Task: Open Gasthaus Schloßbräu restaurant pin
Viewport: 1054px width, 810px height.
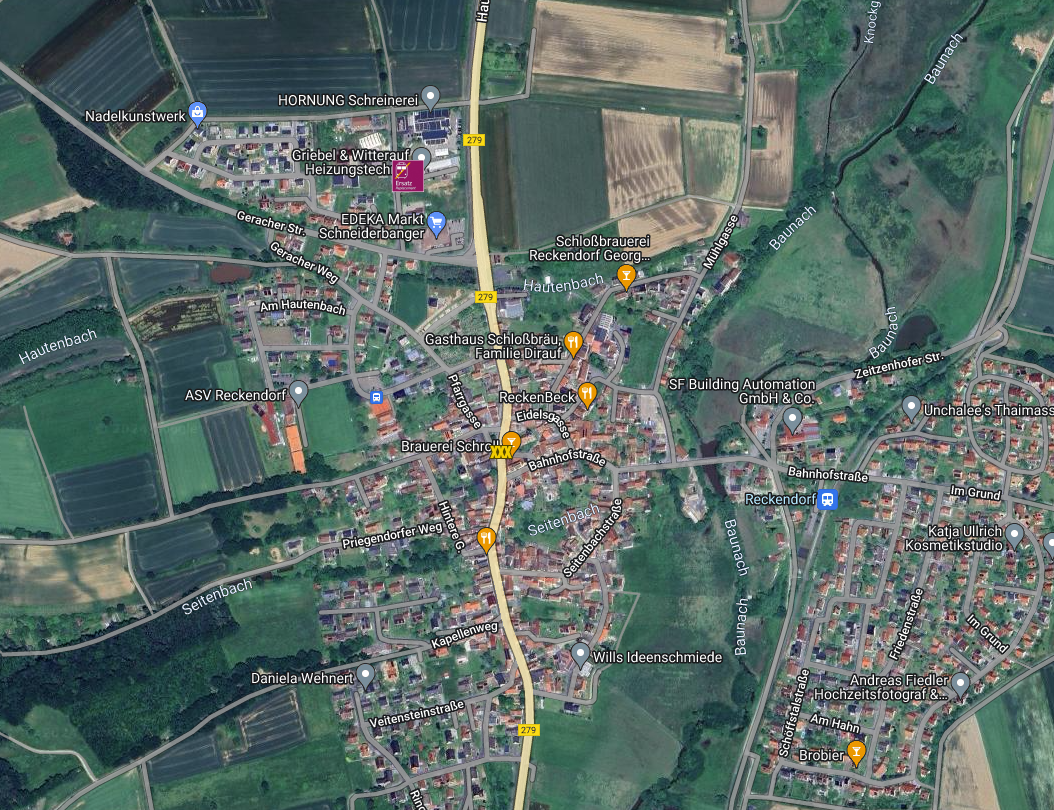Action: (x=573, y=343)
